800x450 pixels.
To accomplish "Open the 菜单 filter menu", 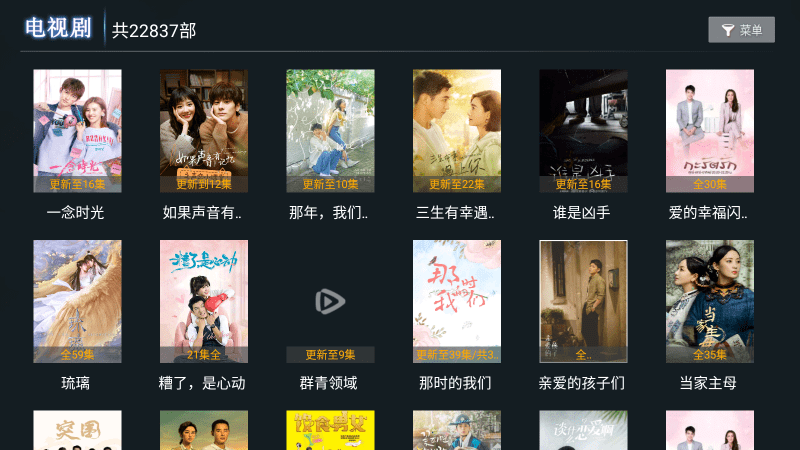I will 741,30.
